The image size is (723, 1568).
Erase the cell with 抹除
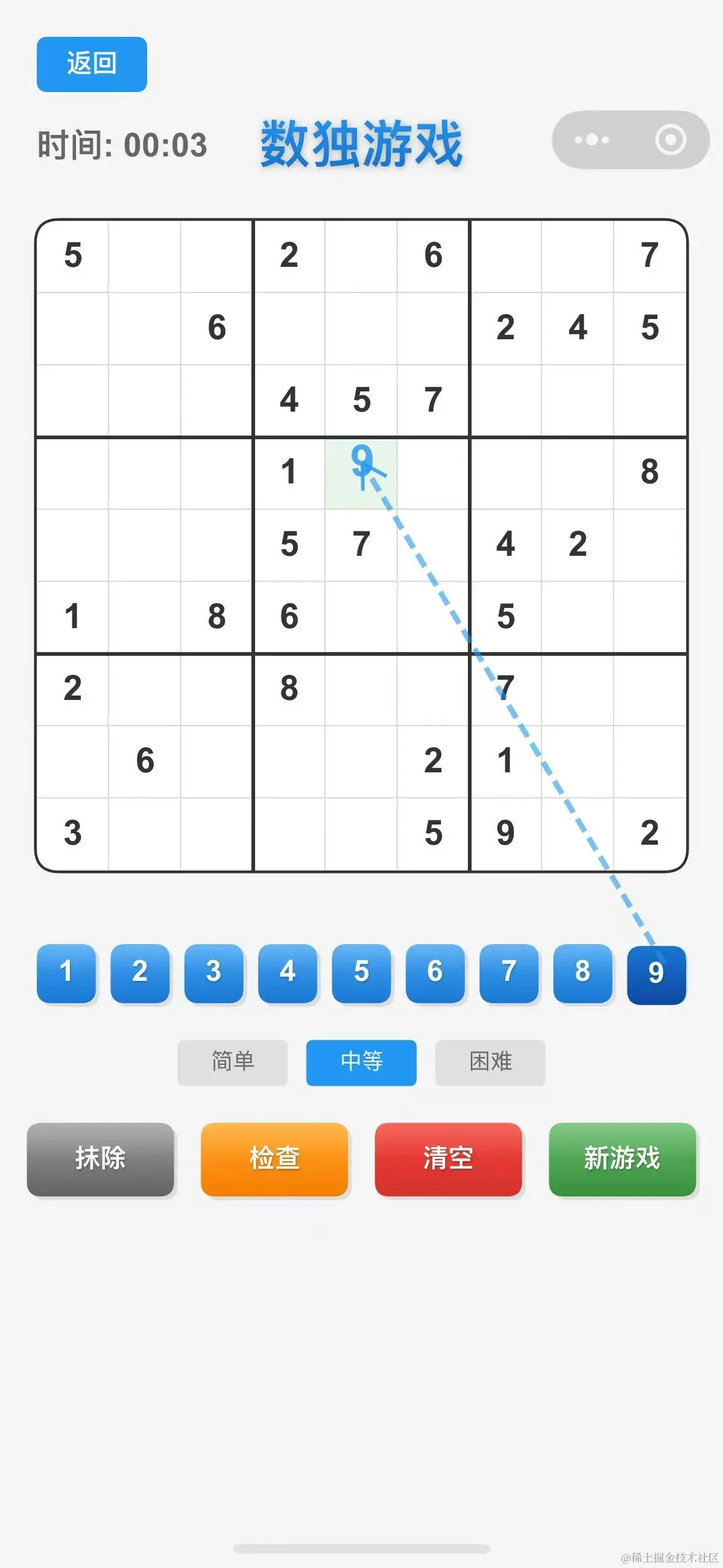101,1159
